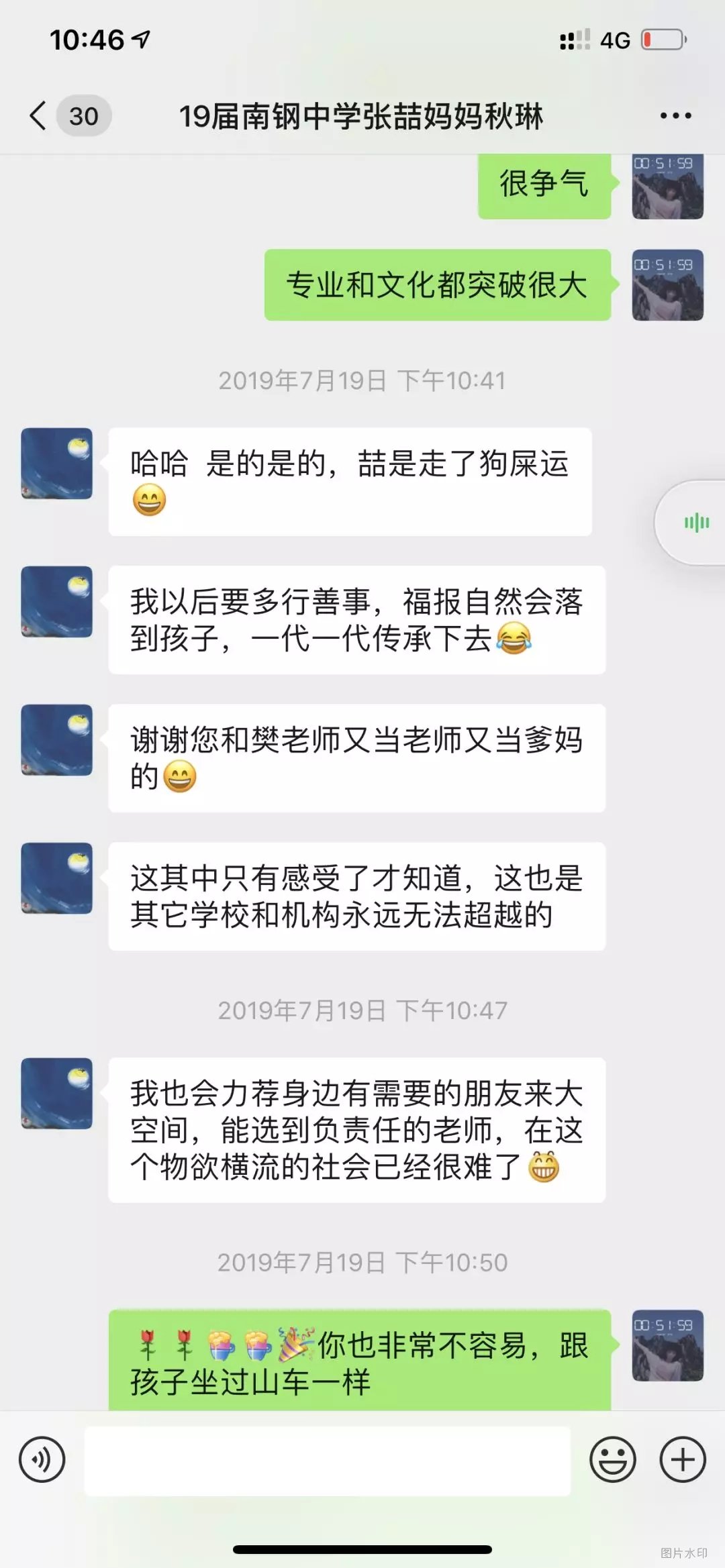
Task: Open the emoji sticker panel
Action: click(x=612, y=1459)
